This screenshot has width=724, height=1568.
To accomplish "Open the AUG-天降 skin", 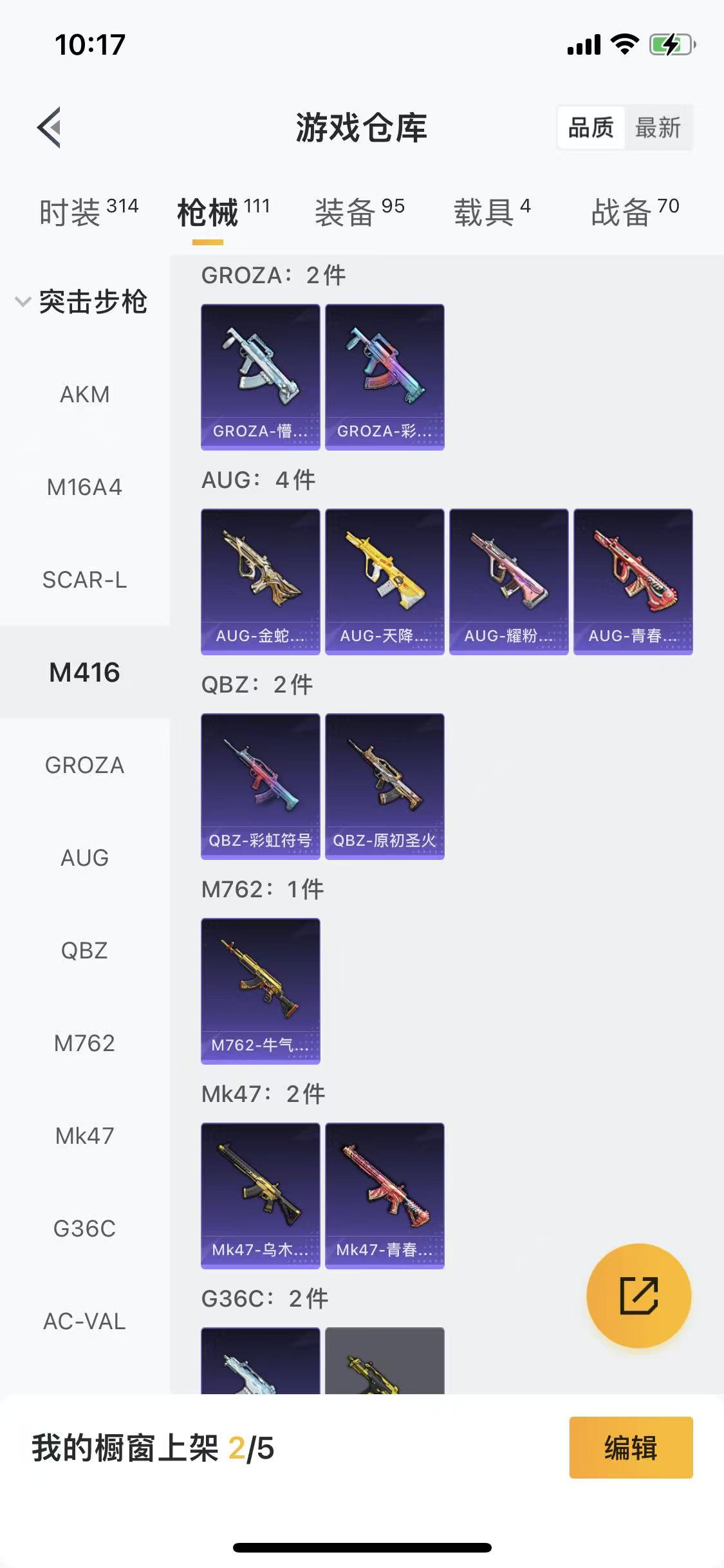I will [x=384, y=581].
